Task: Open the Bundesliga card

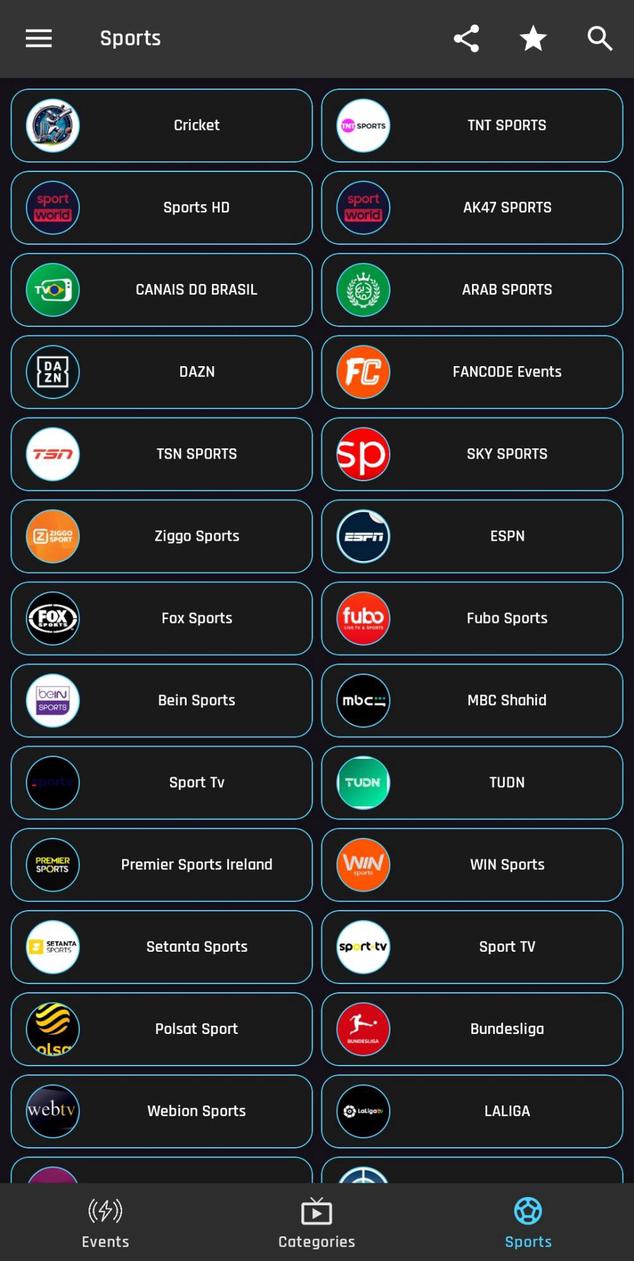Action: (472, 1028)
